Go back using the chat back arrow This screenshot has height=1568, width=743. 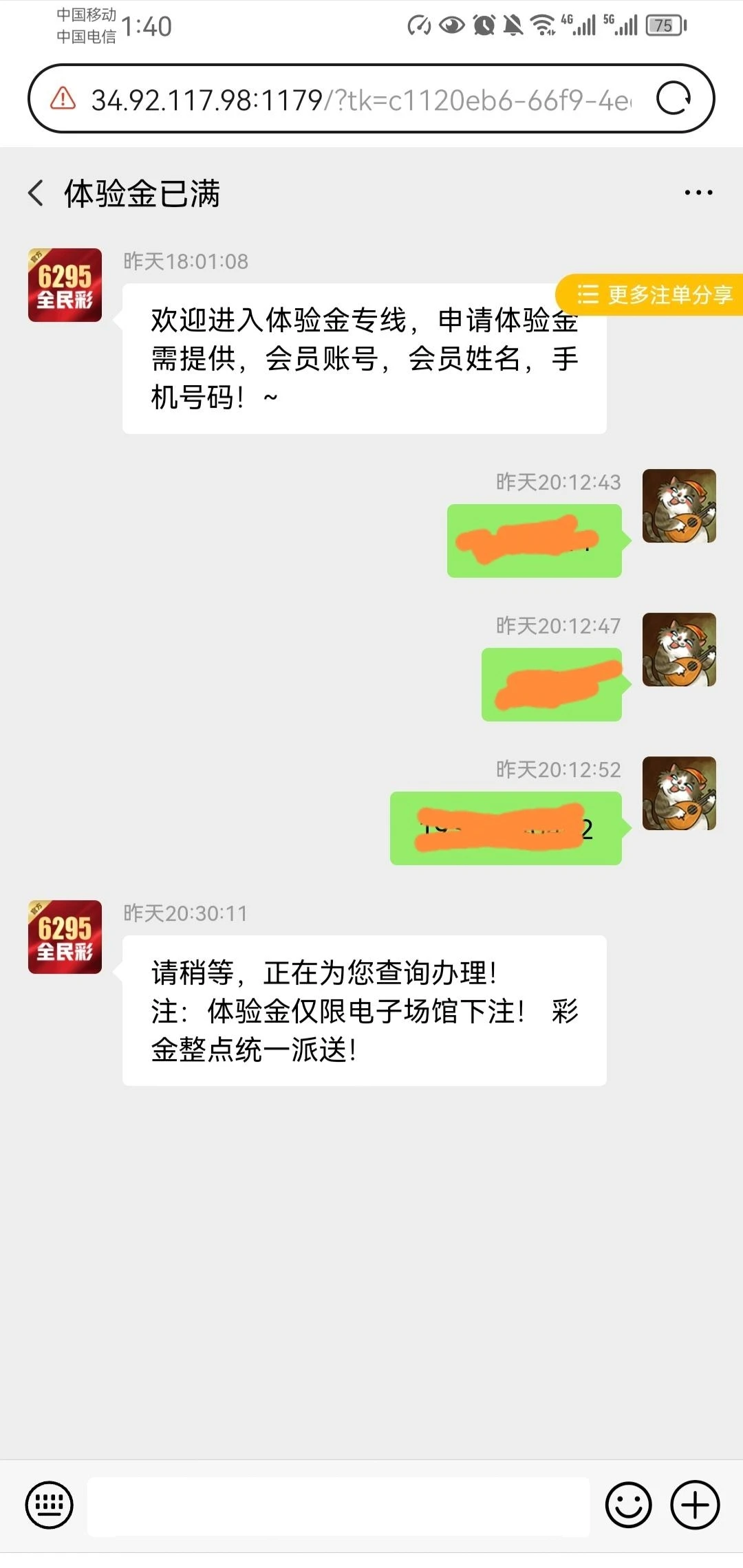(x=36, y=193)
